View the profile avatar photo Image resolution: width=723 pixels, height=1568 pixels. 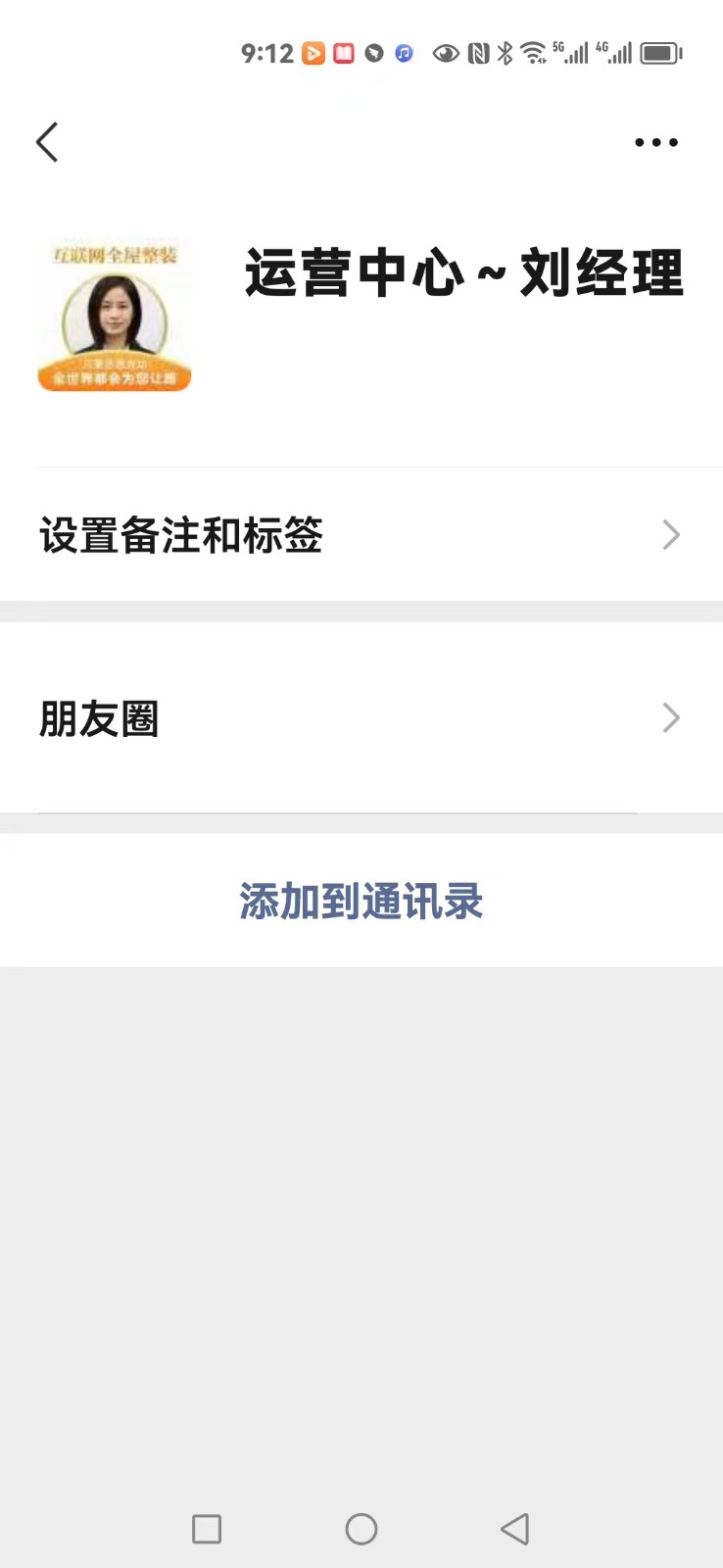[115, 316]
